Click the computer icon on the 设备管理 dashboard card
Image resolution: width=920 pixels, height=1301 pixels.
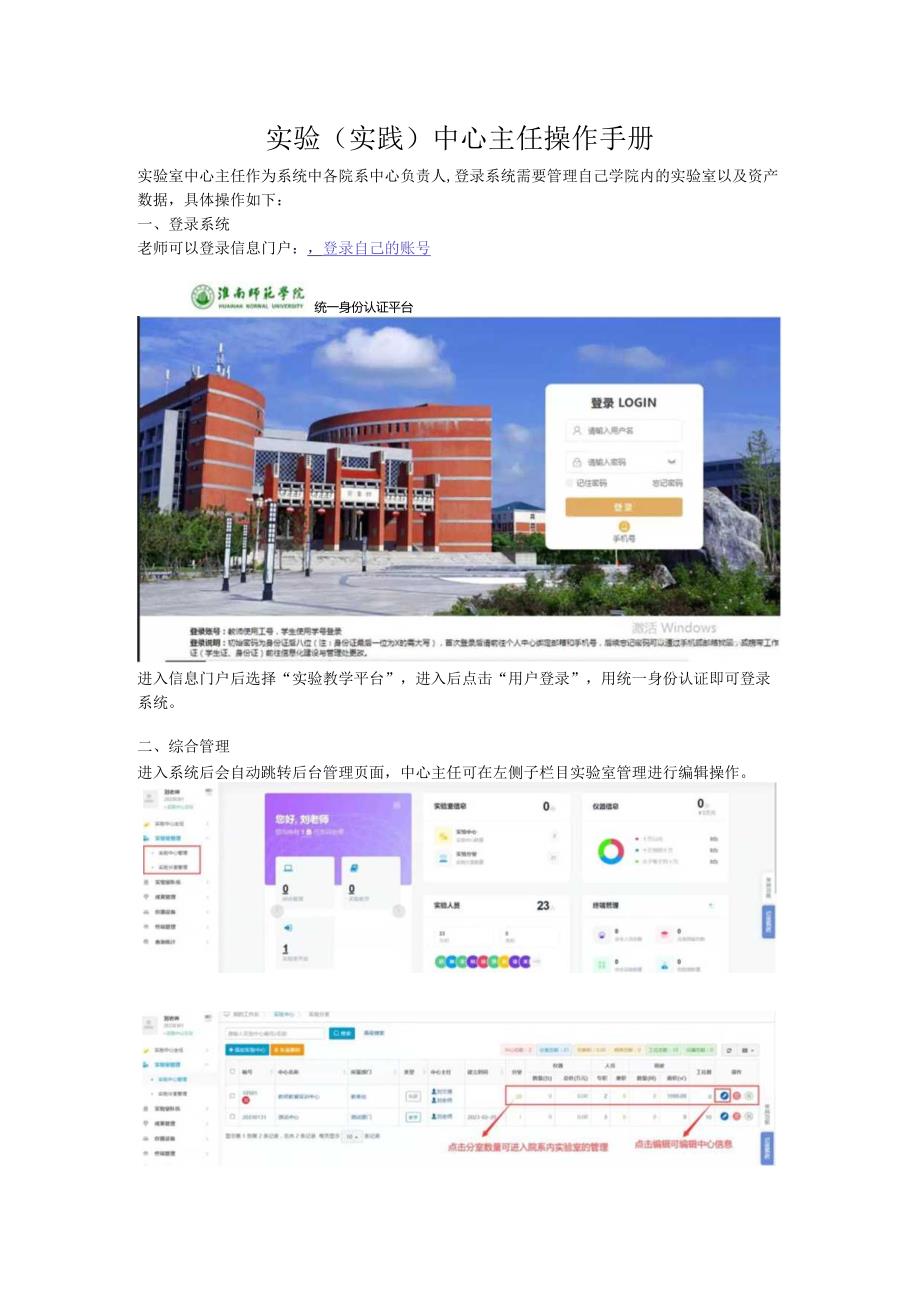[288, 868]
